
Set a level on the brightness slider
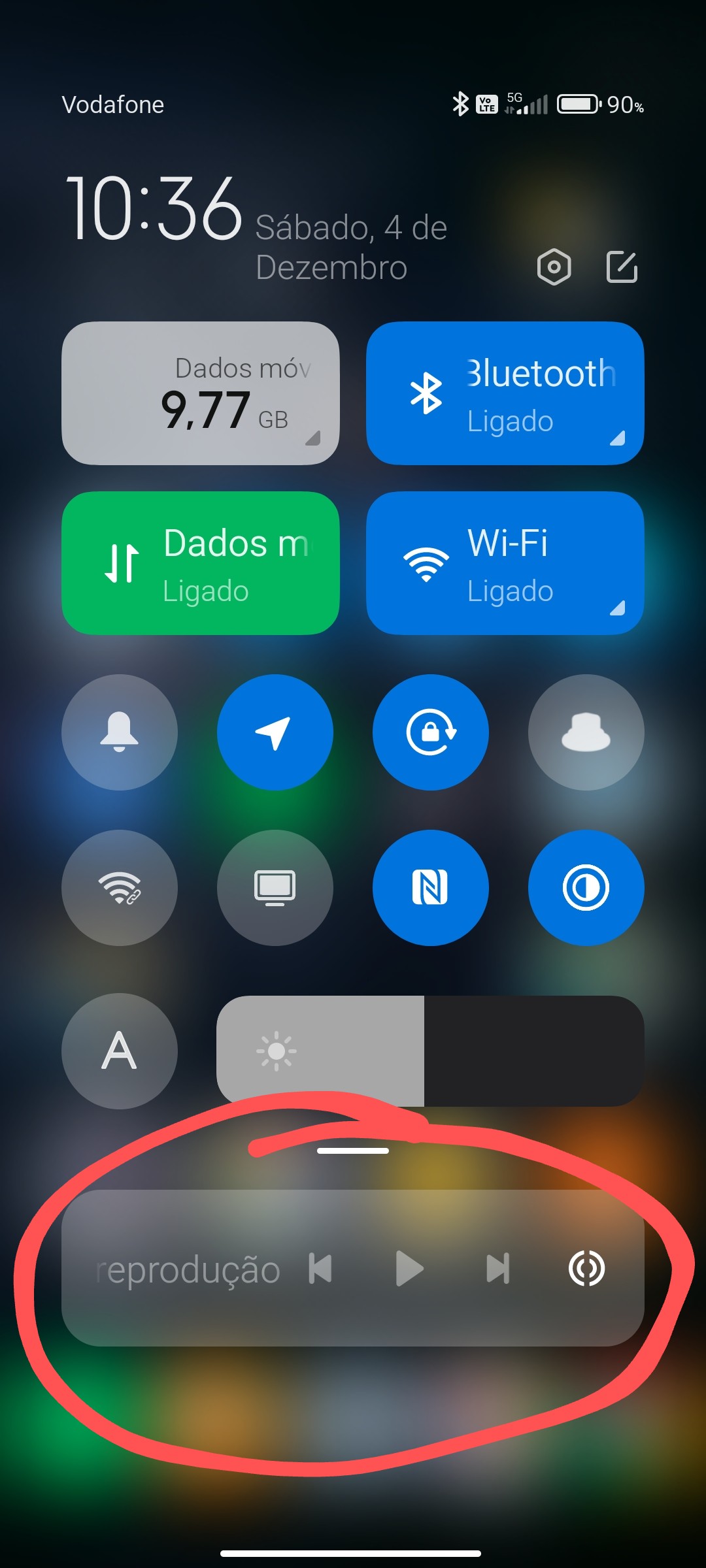click(430, 1051)
